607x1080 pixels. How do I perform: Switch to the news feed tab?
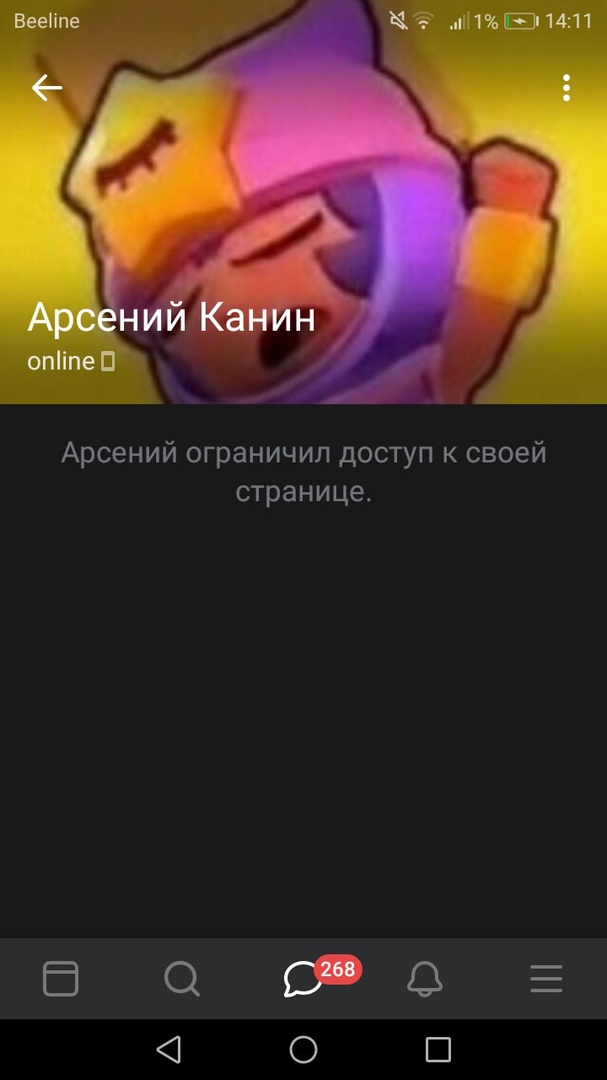tap(61, 978)
